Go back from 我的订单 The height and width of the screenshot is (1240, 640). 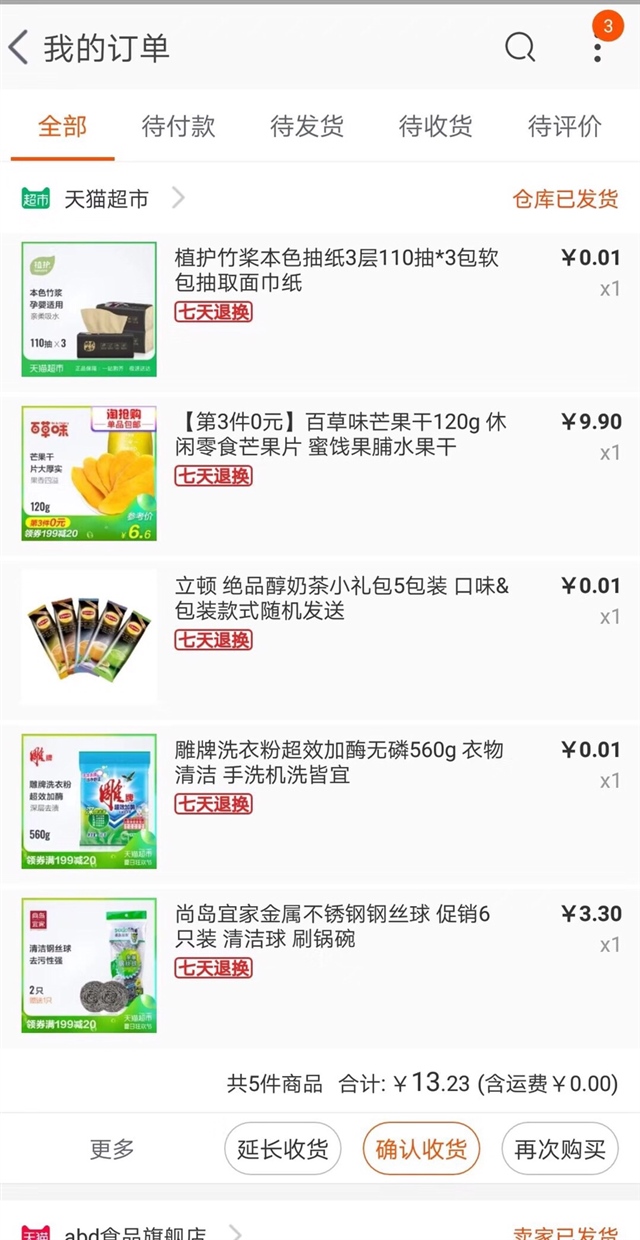click(18, 47)
